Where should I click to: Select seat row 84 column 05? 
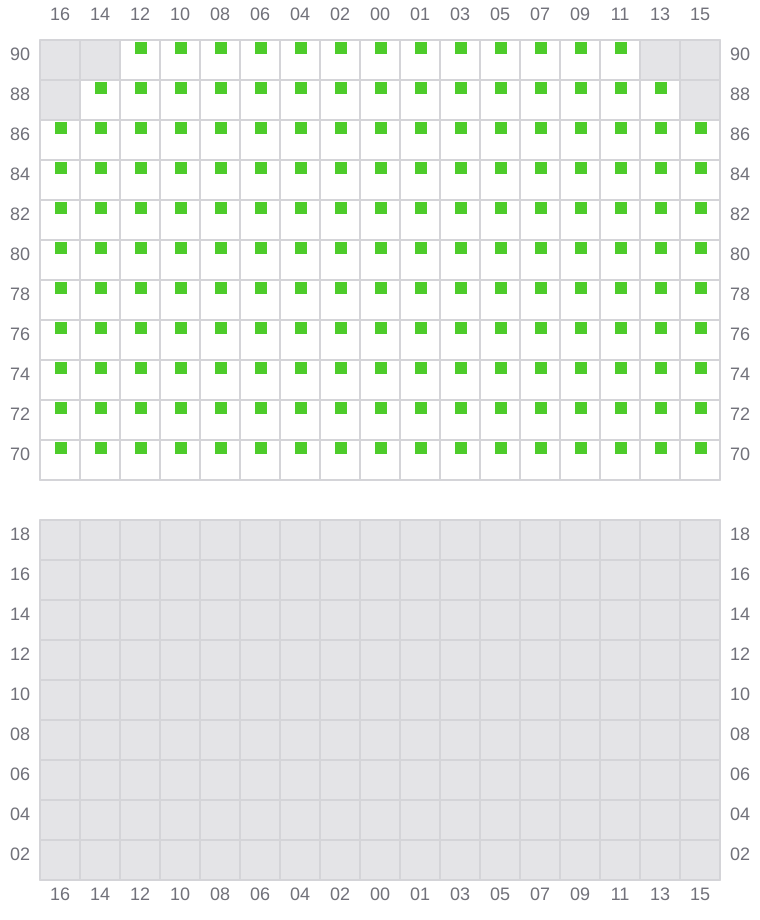point(501,168)
